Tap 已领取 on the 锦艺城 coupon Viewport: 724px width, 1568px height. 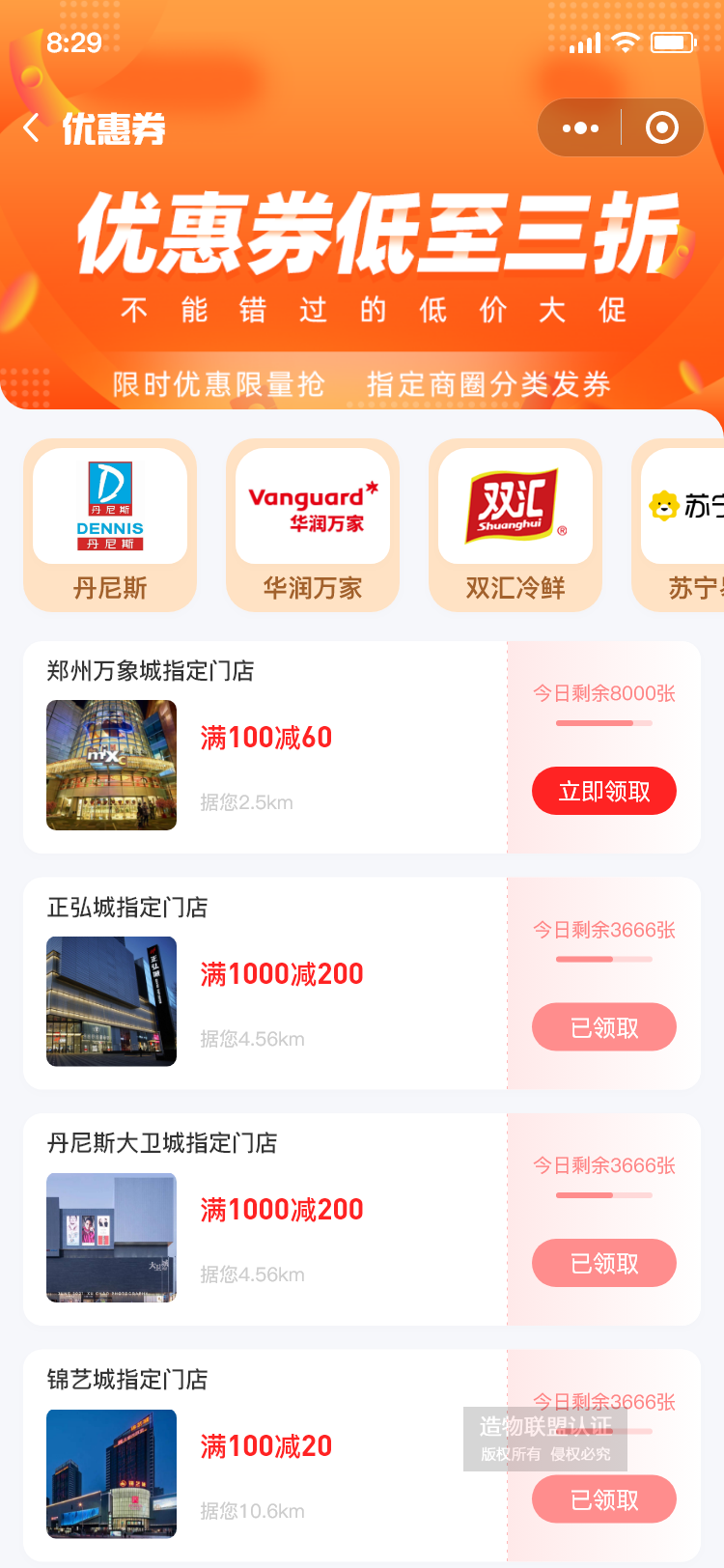(x=604, y=1499)
